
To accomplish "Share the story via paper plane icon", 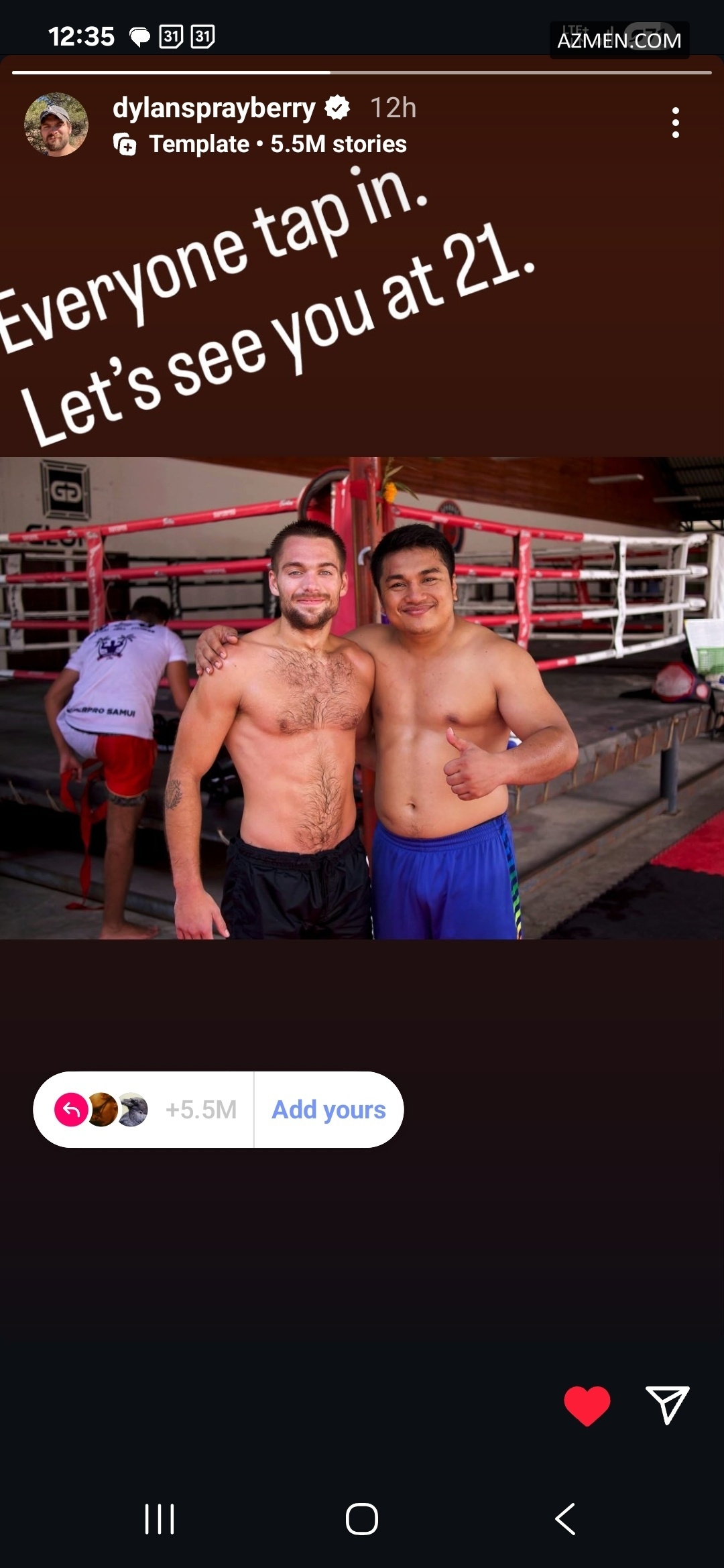I will 667,1404.
